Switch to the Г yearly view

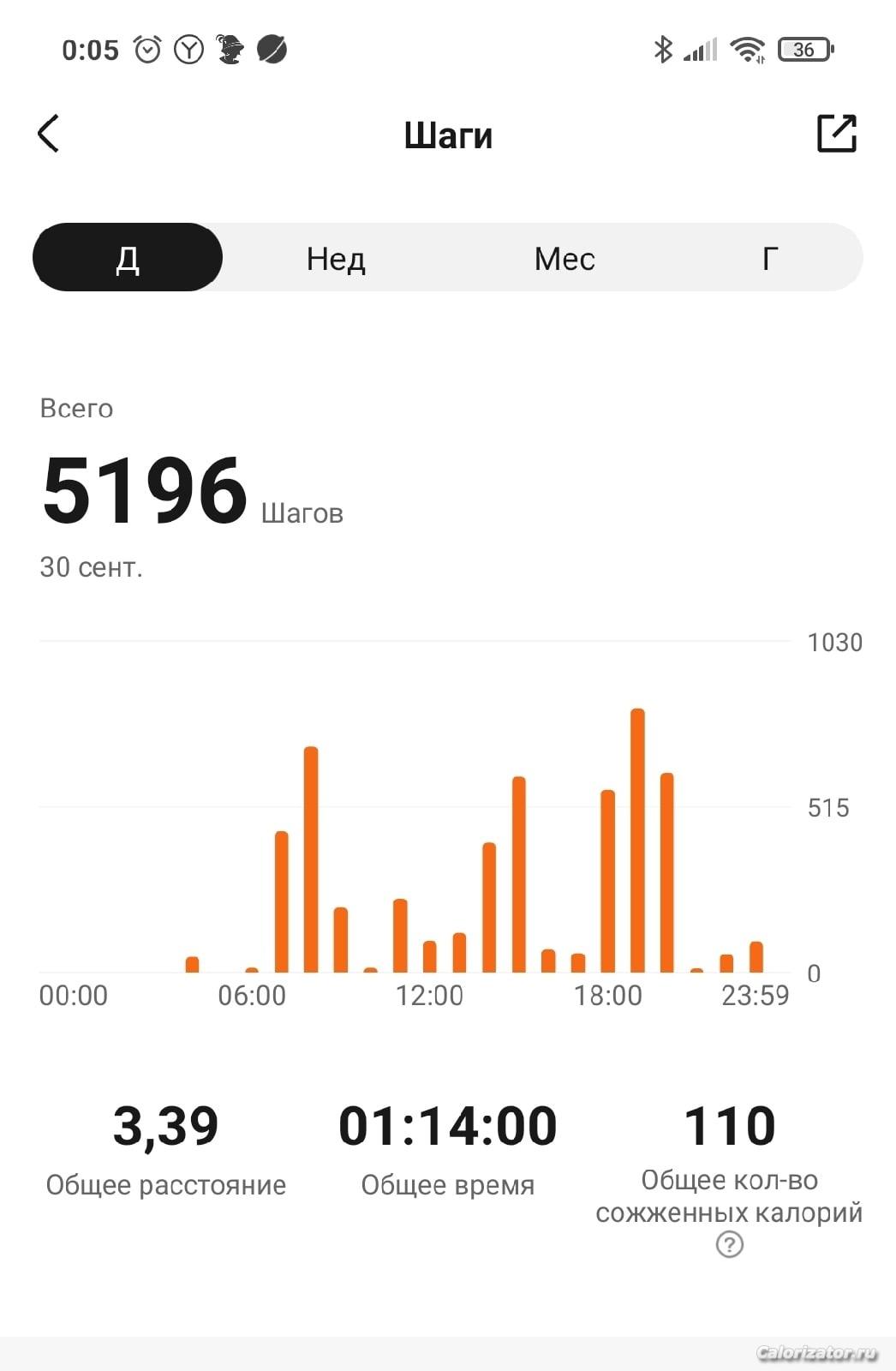tap(769, 258)
